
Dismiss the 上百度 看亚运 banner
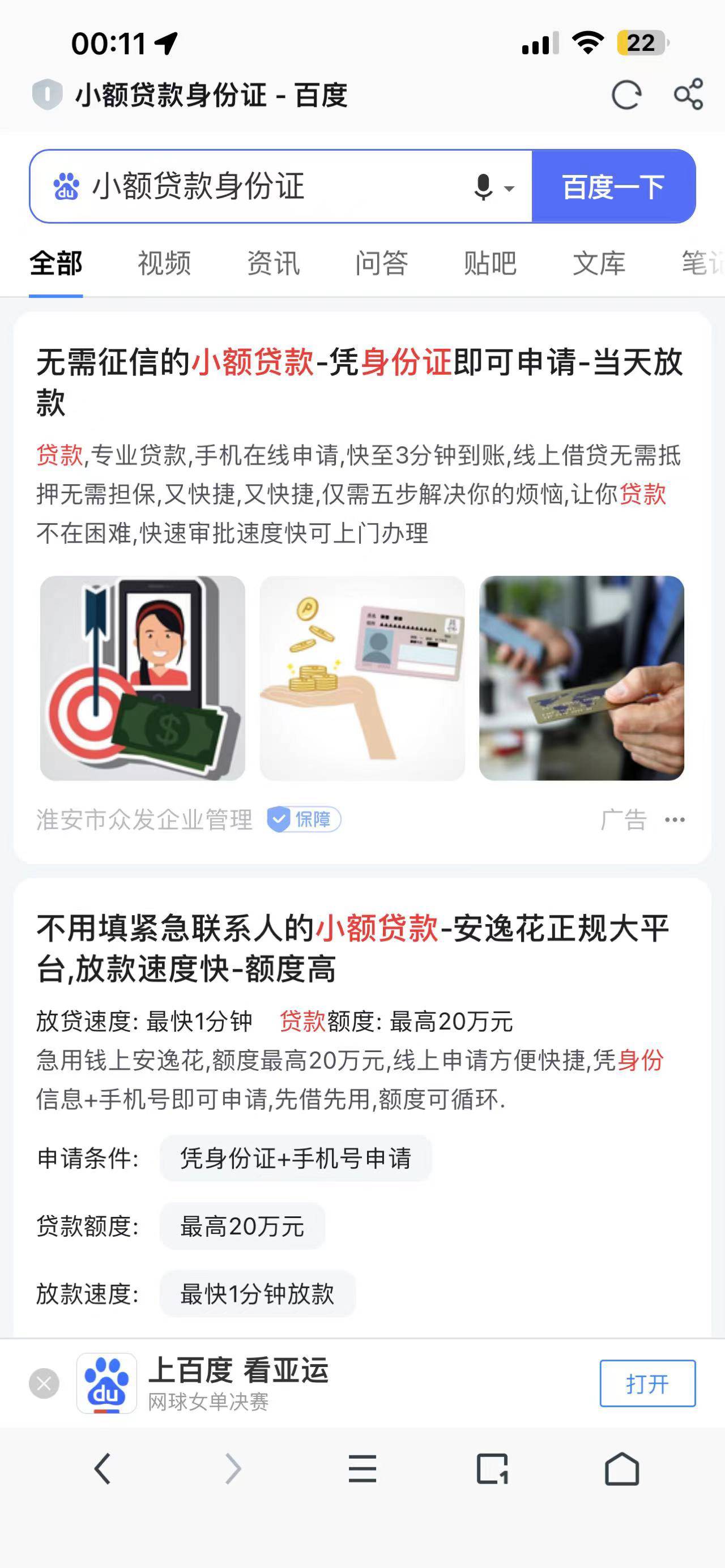(44, 1384)
